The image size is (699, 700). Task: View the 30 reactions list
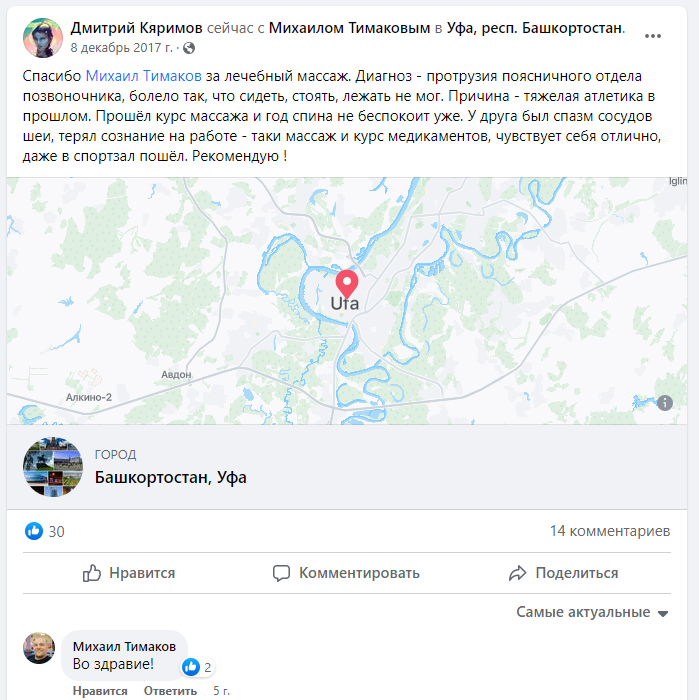tap(45, 531)
